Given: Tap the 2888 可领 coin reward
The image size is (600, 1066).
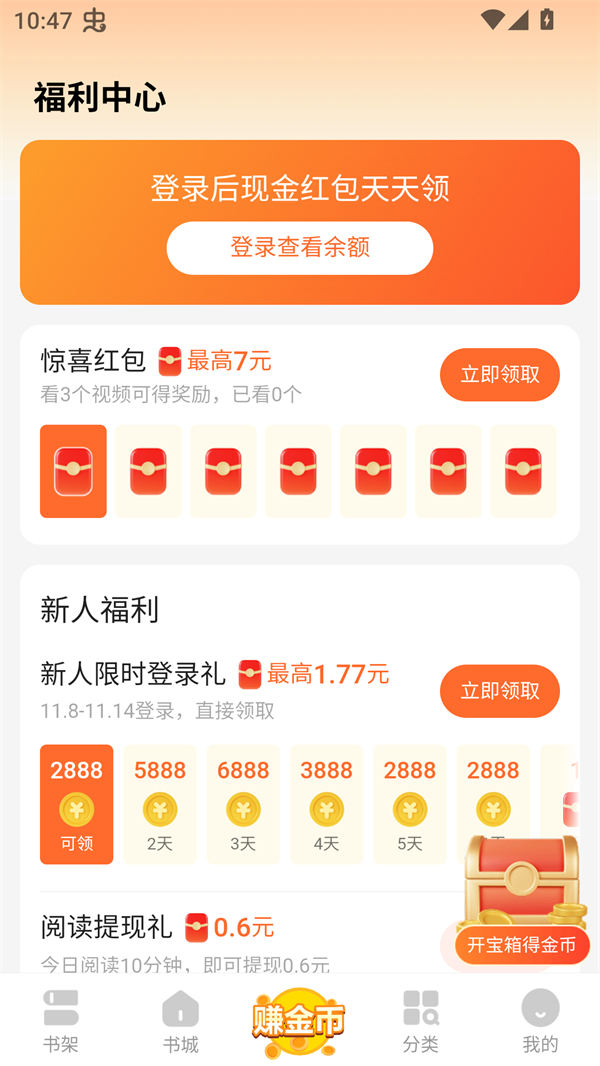Looking at the screenshot, I should click(x=77, y=804).
